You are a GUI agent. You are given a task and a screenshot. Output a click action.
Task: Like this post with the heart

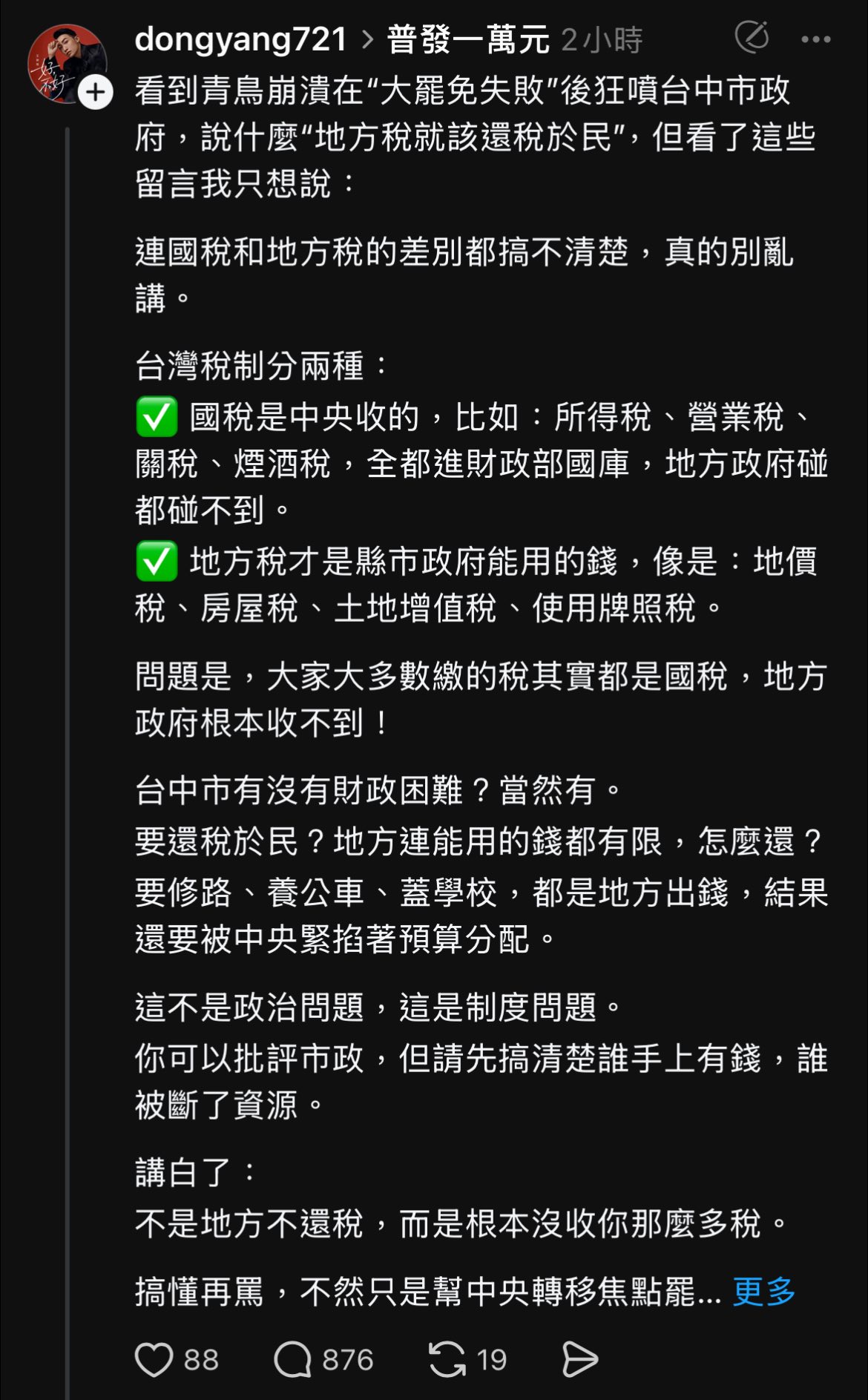154,1360
